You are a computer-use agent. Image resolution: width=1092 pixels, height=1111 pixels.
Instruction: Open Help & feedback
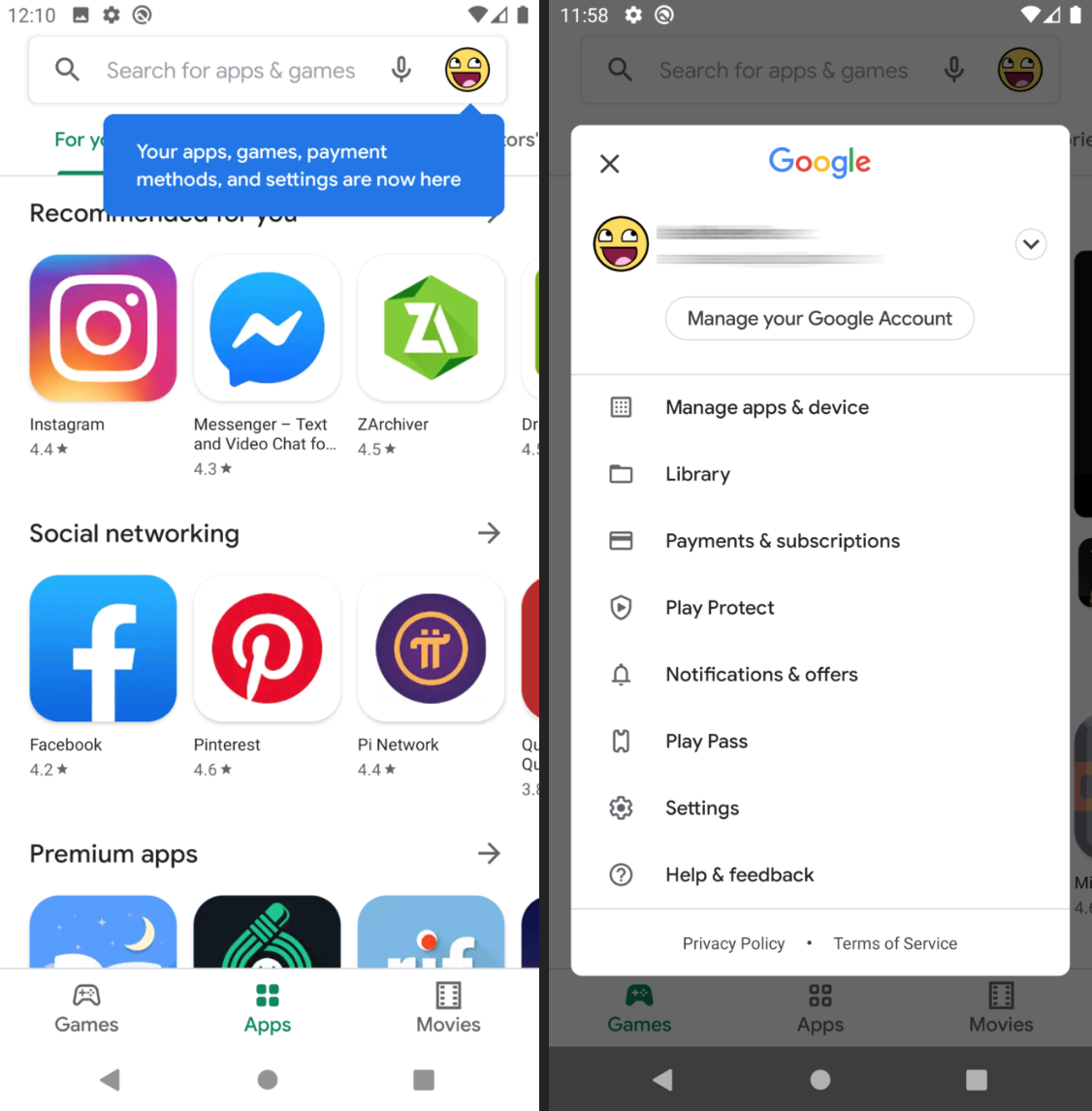click(739, 875)
